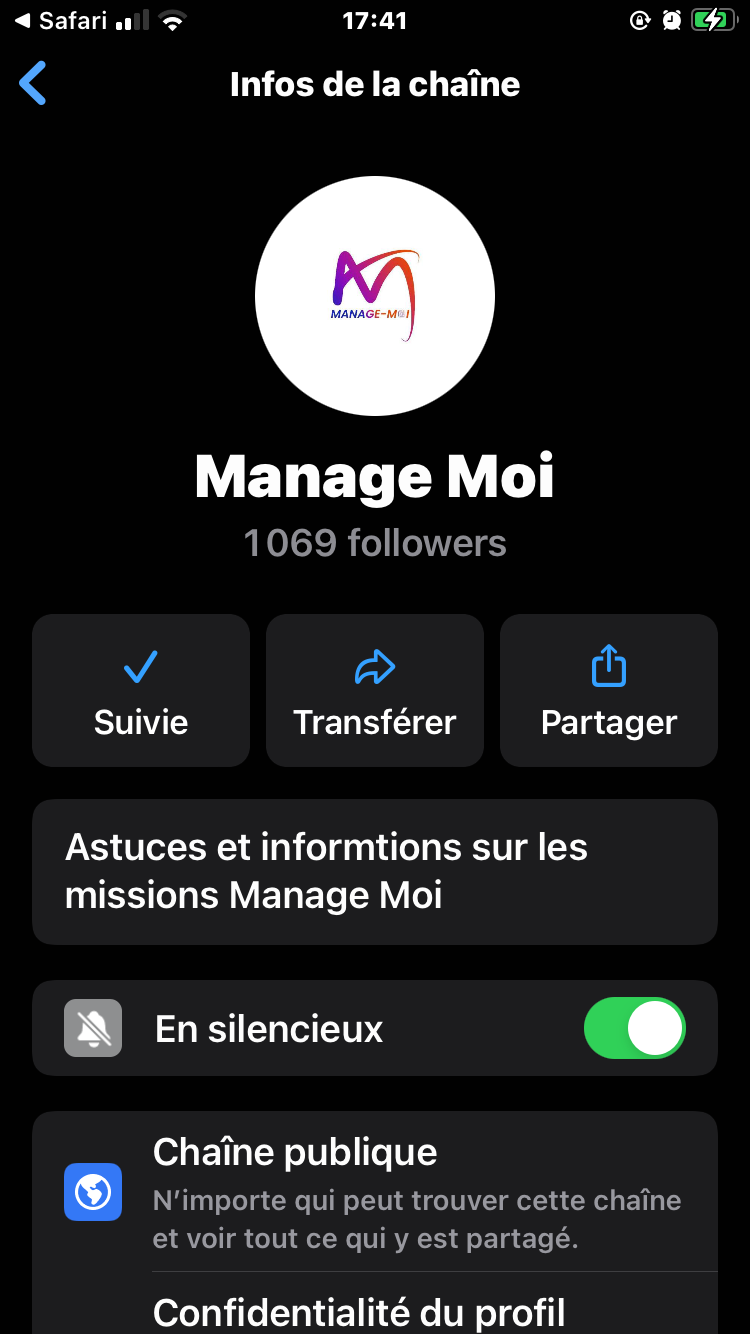Tap the Suivie follow button

click(x=141, y=691)
